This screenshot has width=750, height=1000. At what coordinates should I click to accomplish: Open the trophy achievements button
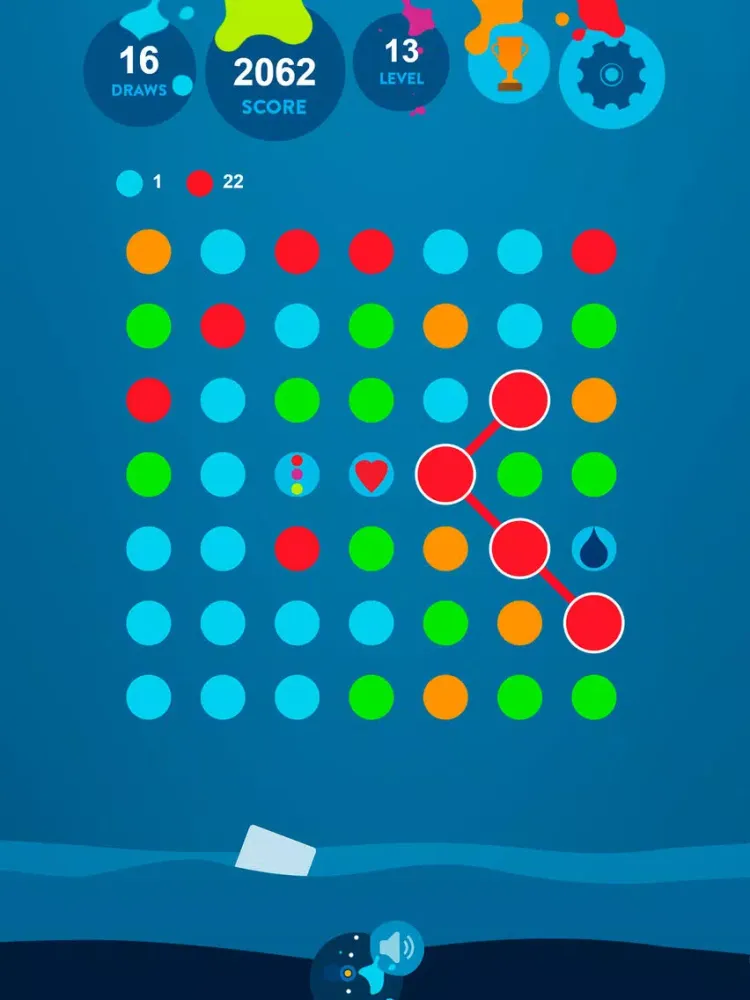point(509,62)
